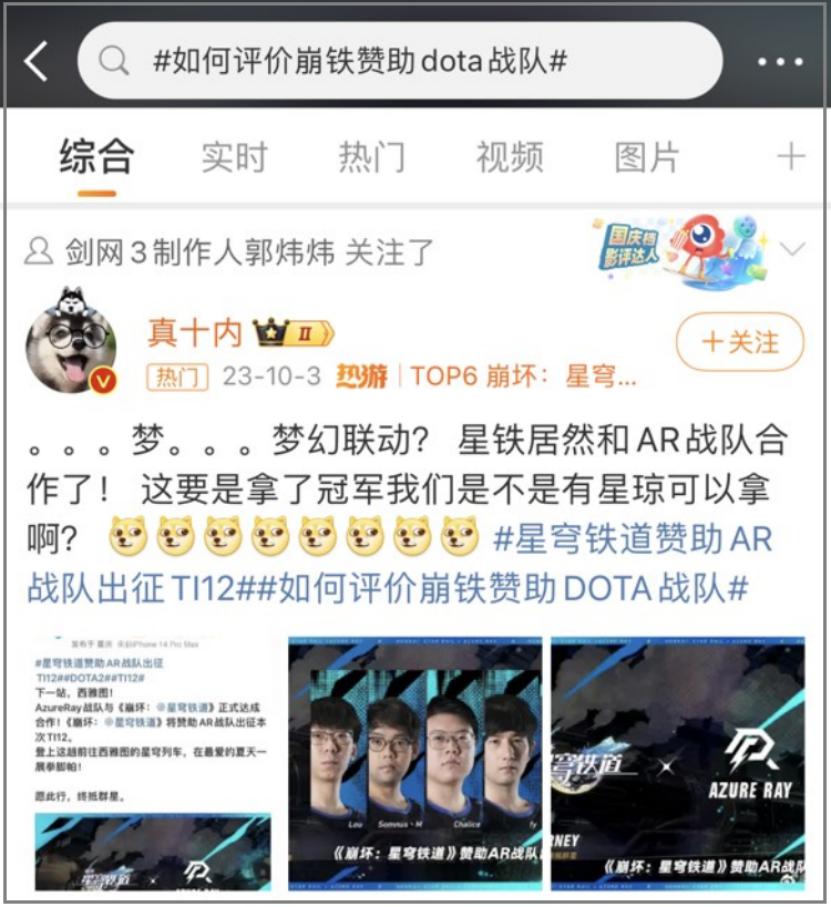Viewport: 831px width, 907px height.
Task: Open hashtag #如何评价崩铁赞助DOTA战队#
Action: 510,587
